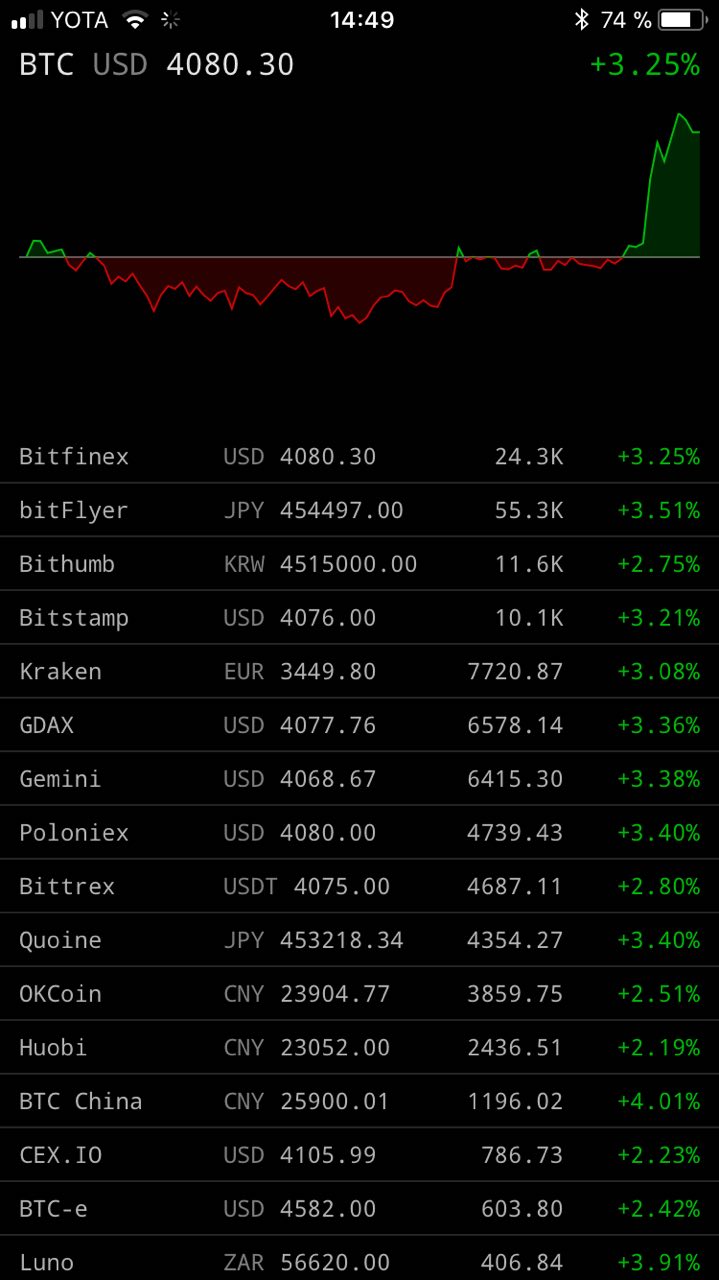Pick the Gemini exchange row

point(359,779)
